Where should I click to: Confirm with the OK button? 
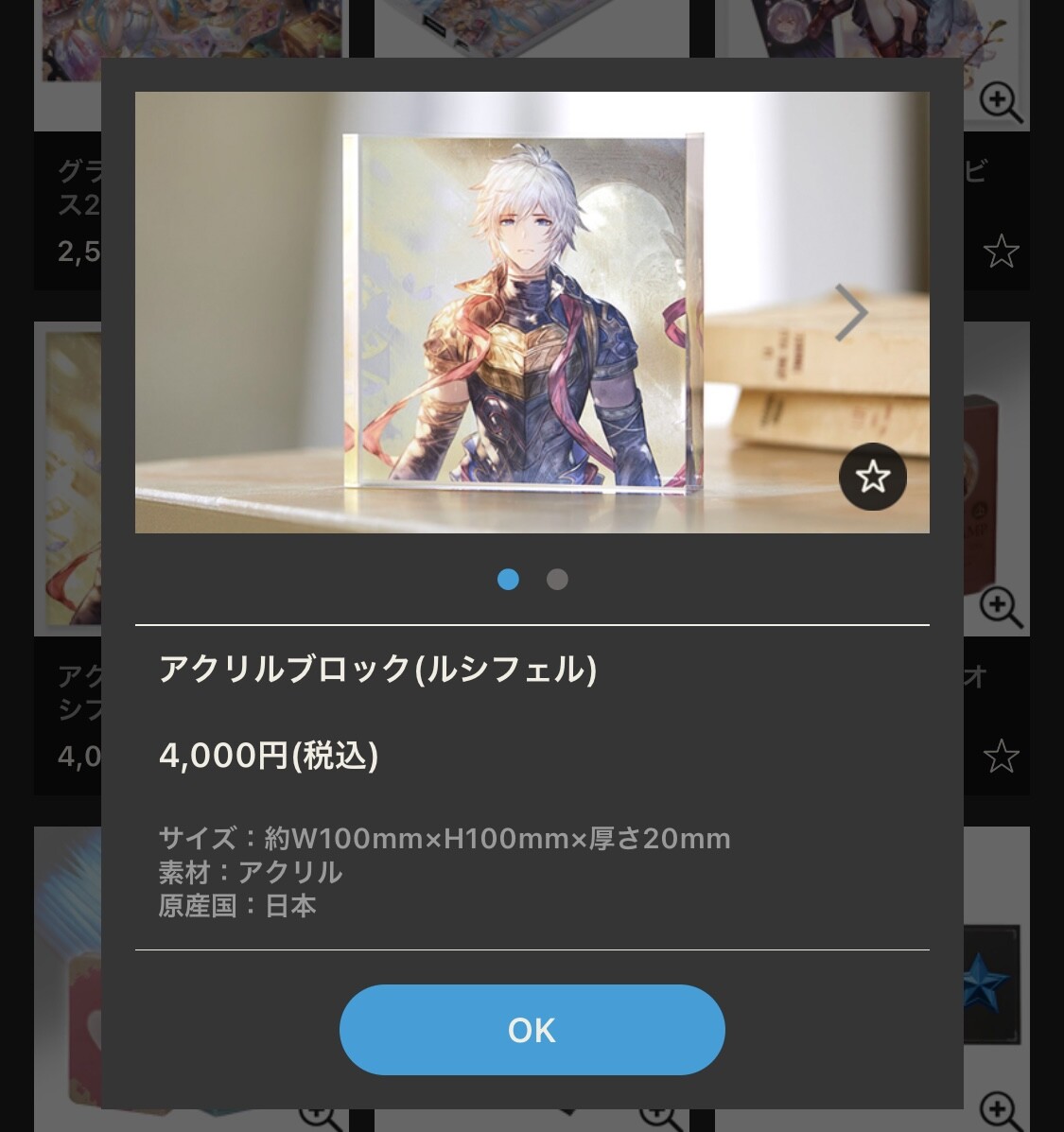click(x=532, y=1030)
